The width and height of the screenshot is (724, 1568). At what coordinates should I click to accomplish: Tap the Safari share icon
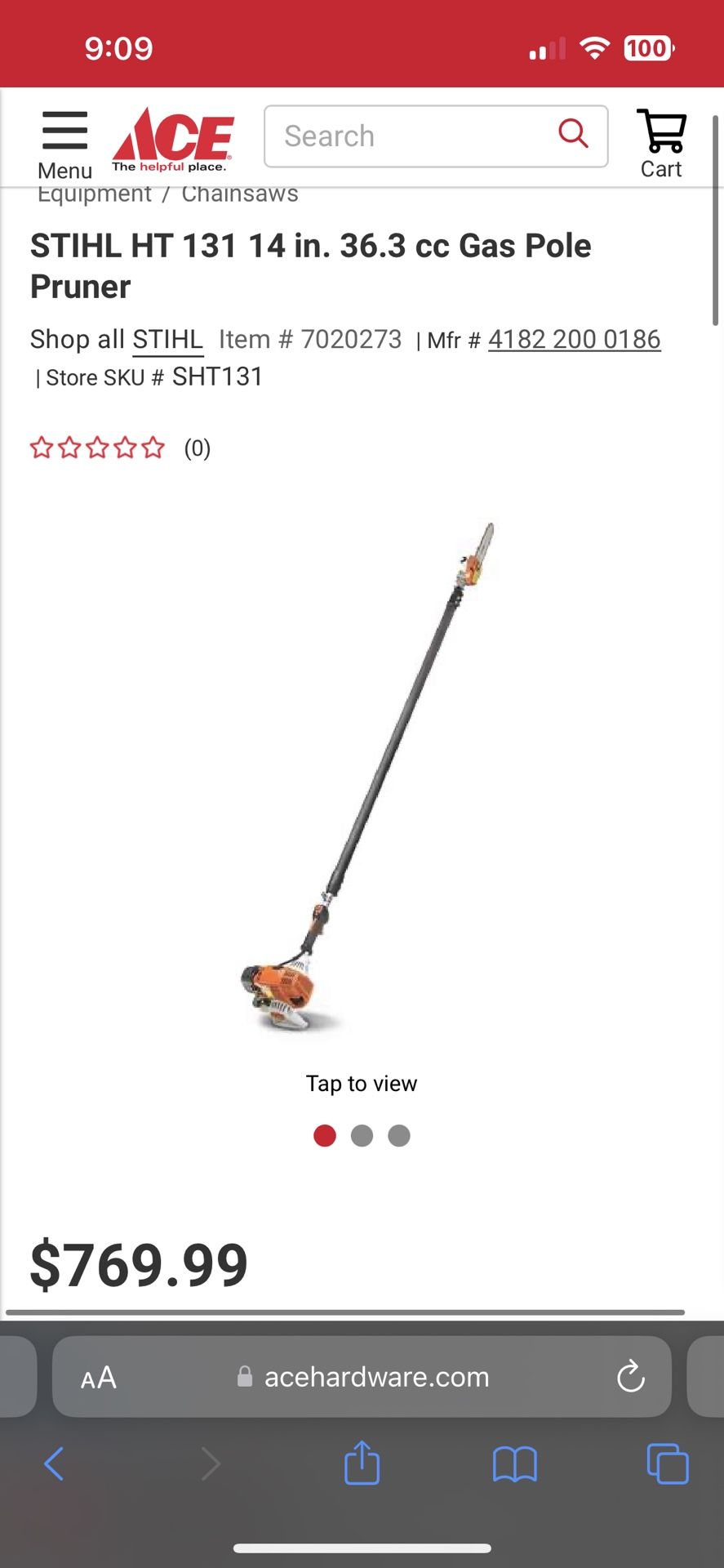coord(362,1464)
